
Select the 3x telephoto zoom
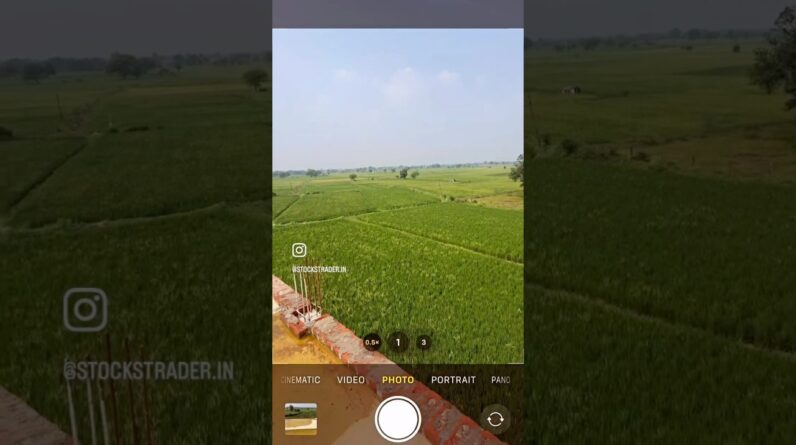(423, 342)
